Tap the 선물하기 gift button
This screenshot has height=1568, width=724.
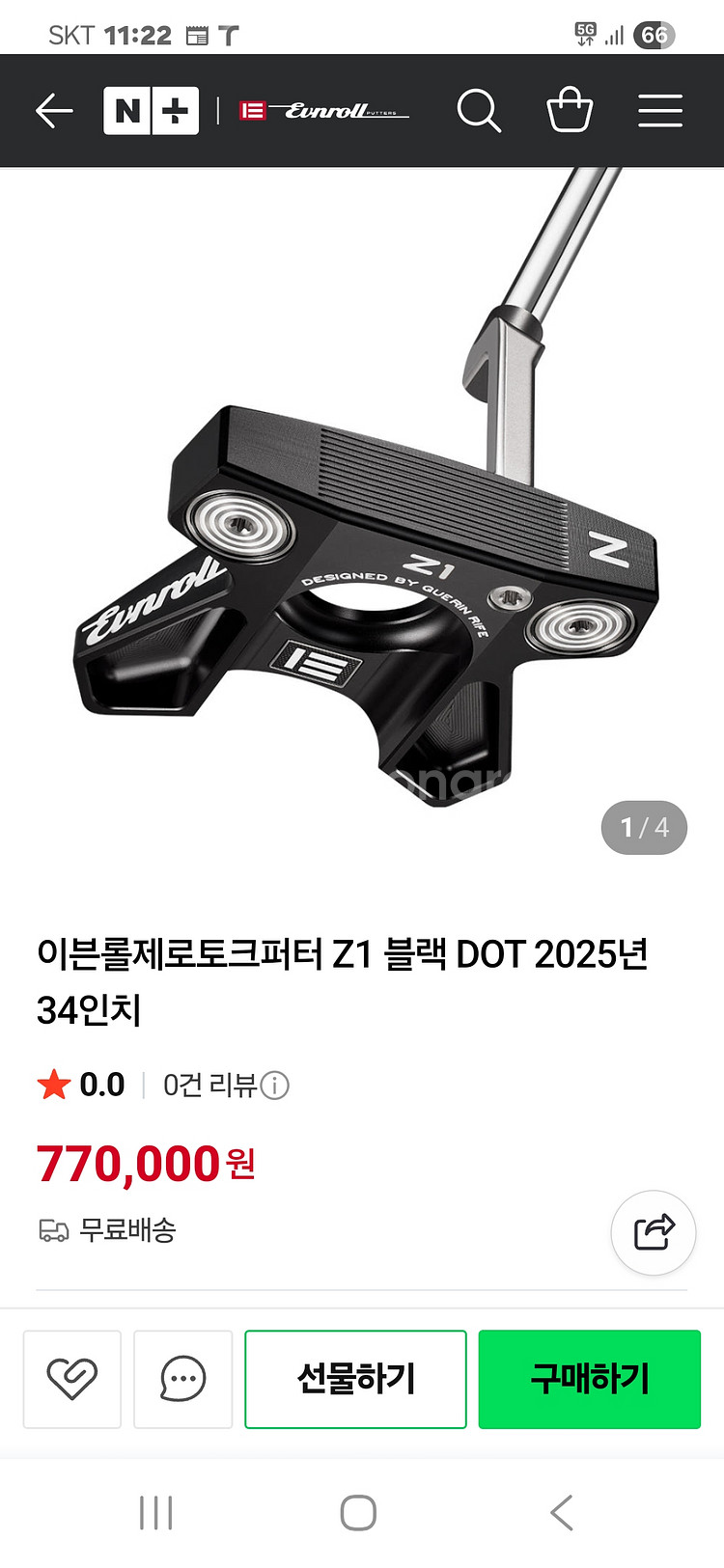(x=355, y=1379)
